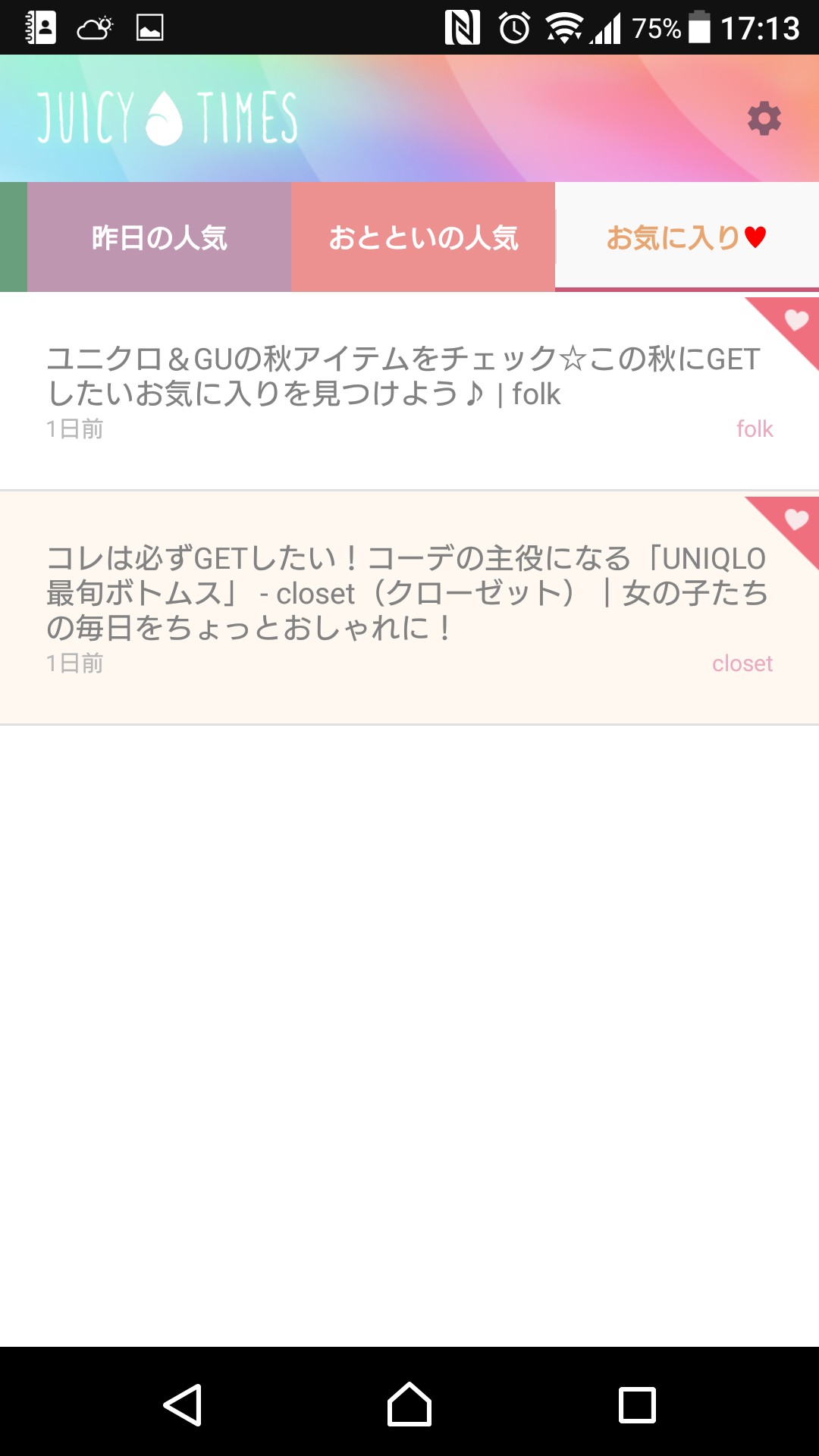The height and width of the screenshot is (1456, 819).
Task: Switch to the おとといの人気 tab
Action: coord(423,237)
